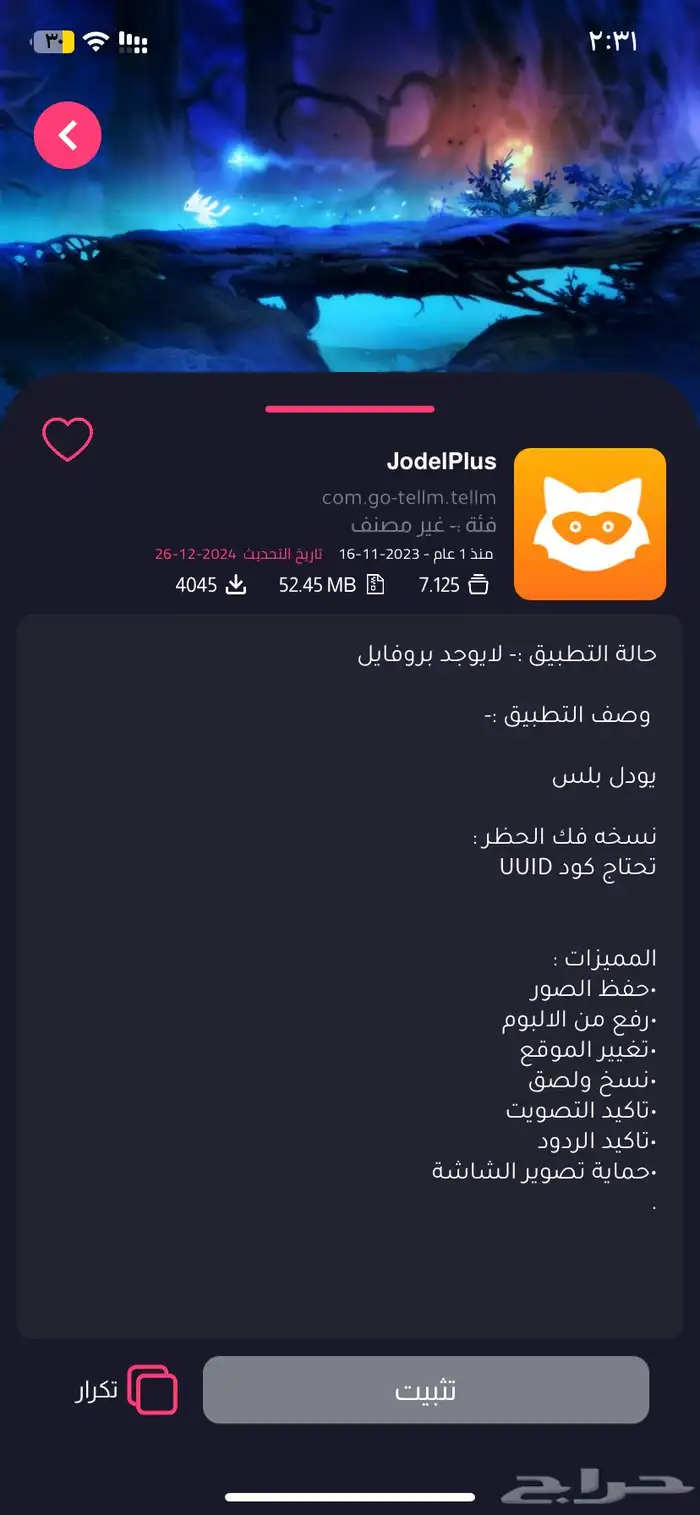Go back using the pink arrow button
700x1515 pixels.
(x=68, y=135)
